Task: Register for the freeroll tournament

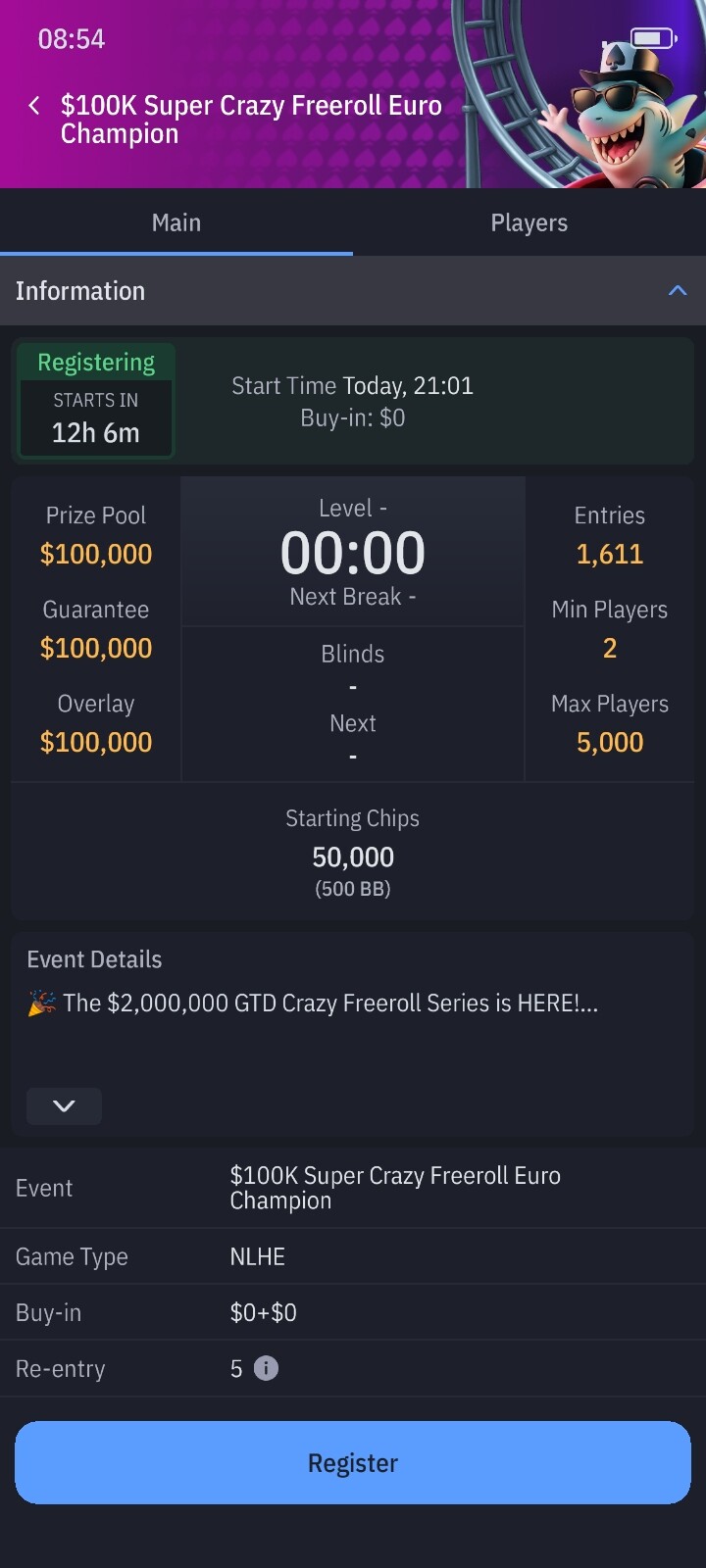Action: click(353, 1463)
